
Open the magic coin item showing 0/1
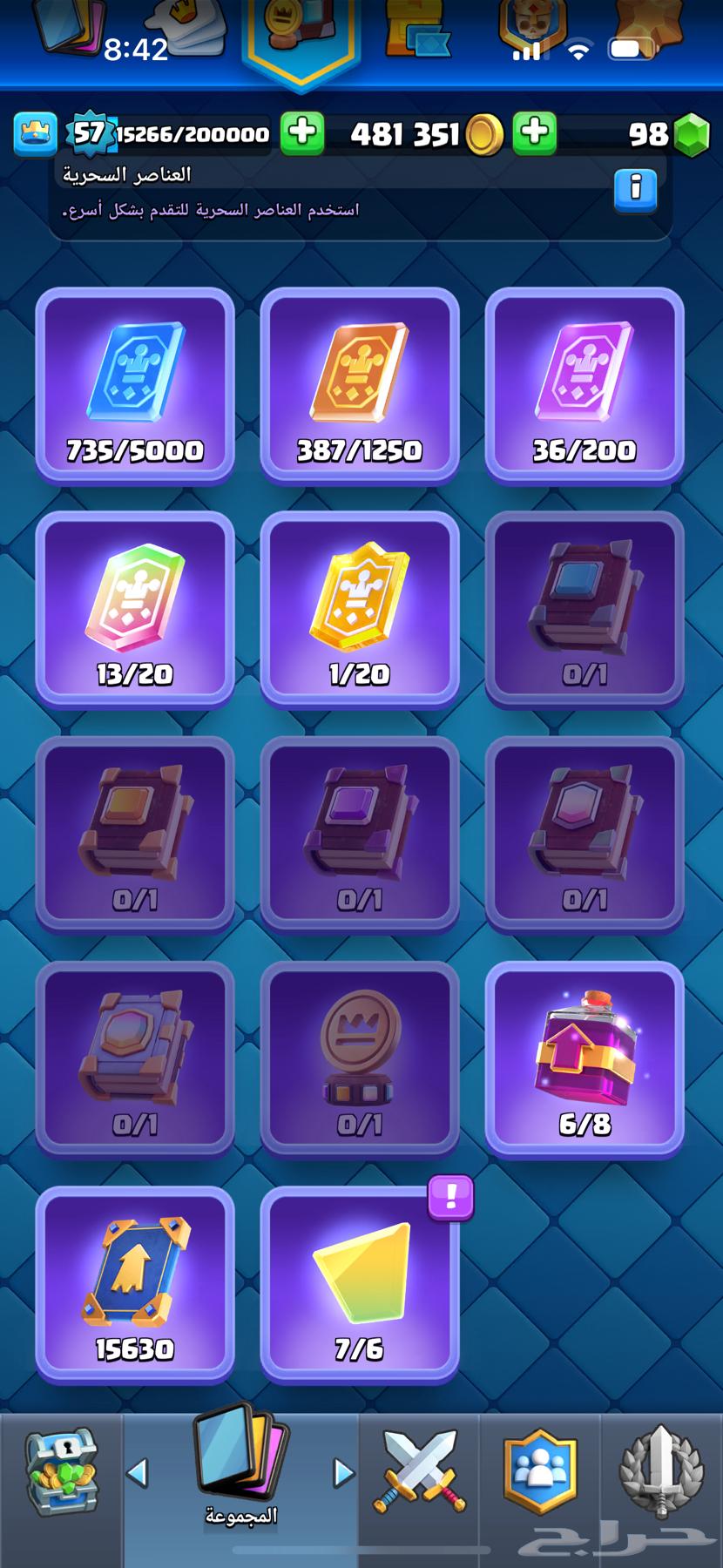(x=359, y=1058)
